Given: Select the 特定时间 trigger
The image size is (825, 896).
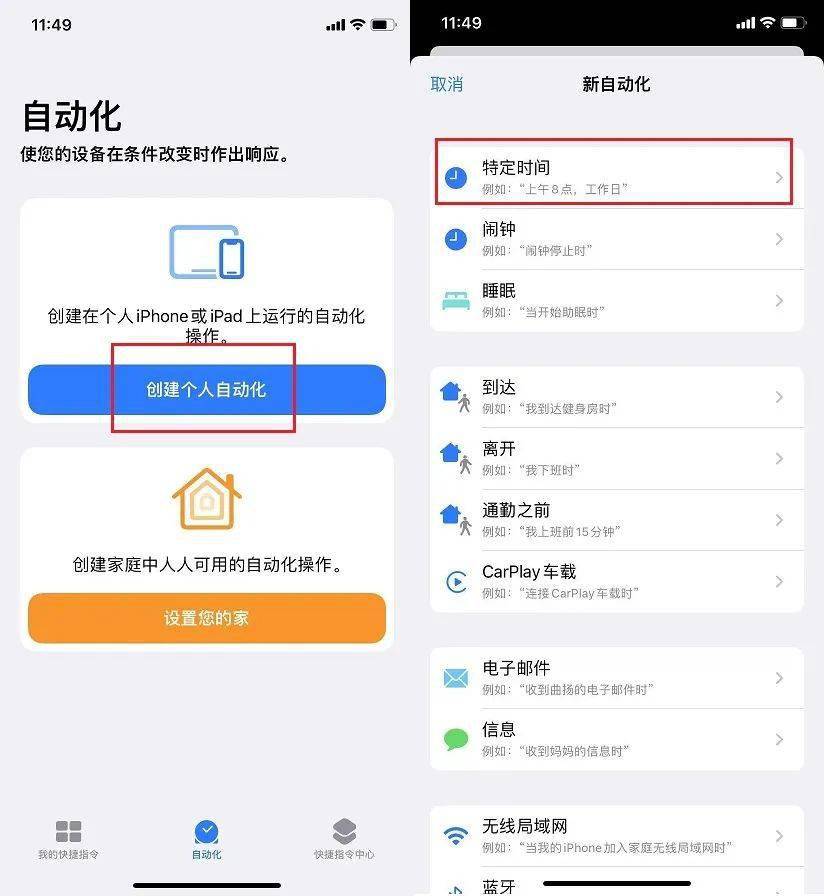Looking at the screenshot, I should (x=615, y=177).
